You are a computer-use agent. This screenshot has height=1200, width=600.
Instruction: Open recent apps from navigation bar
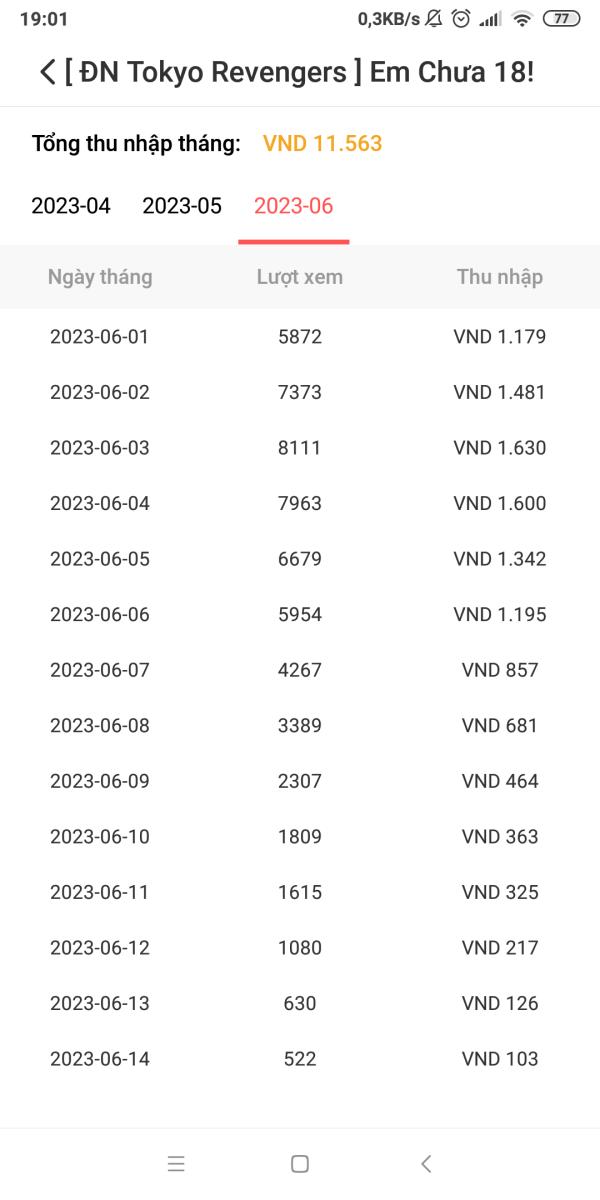click(x=176, y=1163)
